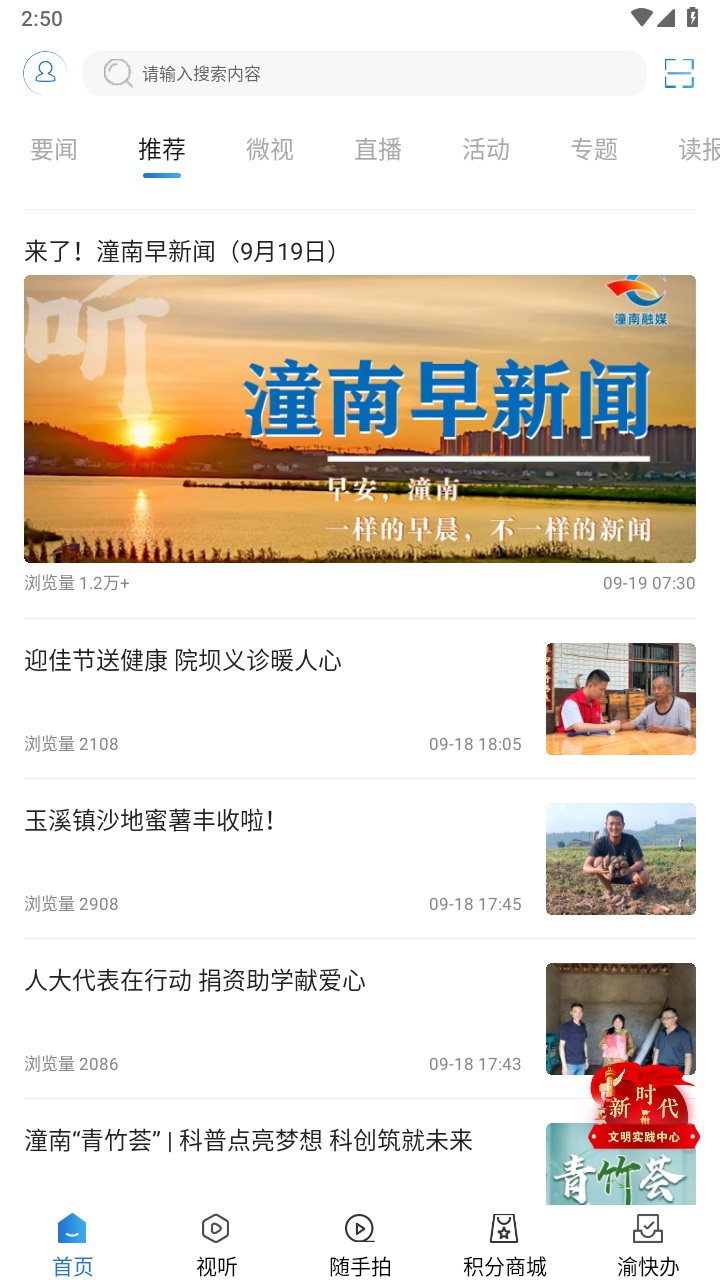Image resolution: width=720 pixels, height=1280 pixels.
Task: Expand the 读报 tab on the right edge
Action: [695, 149]
